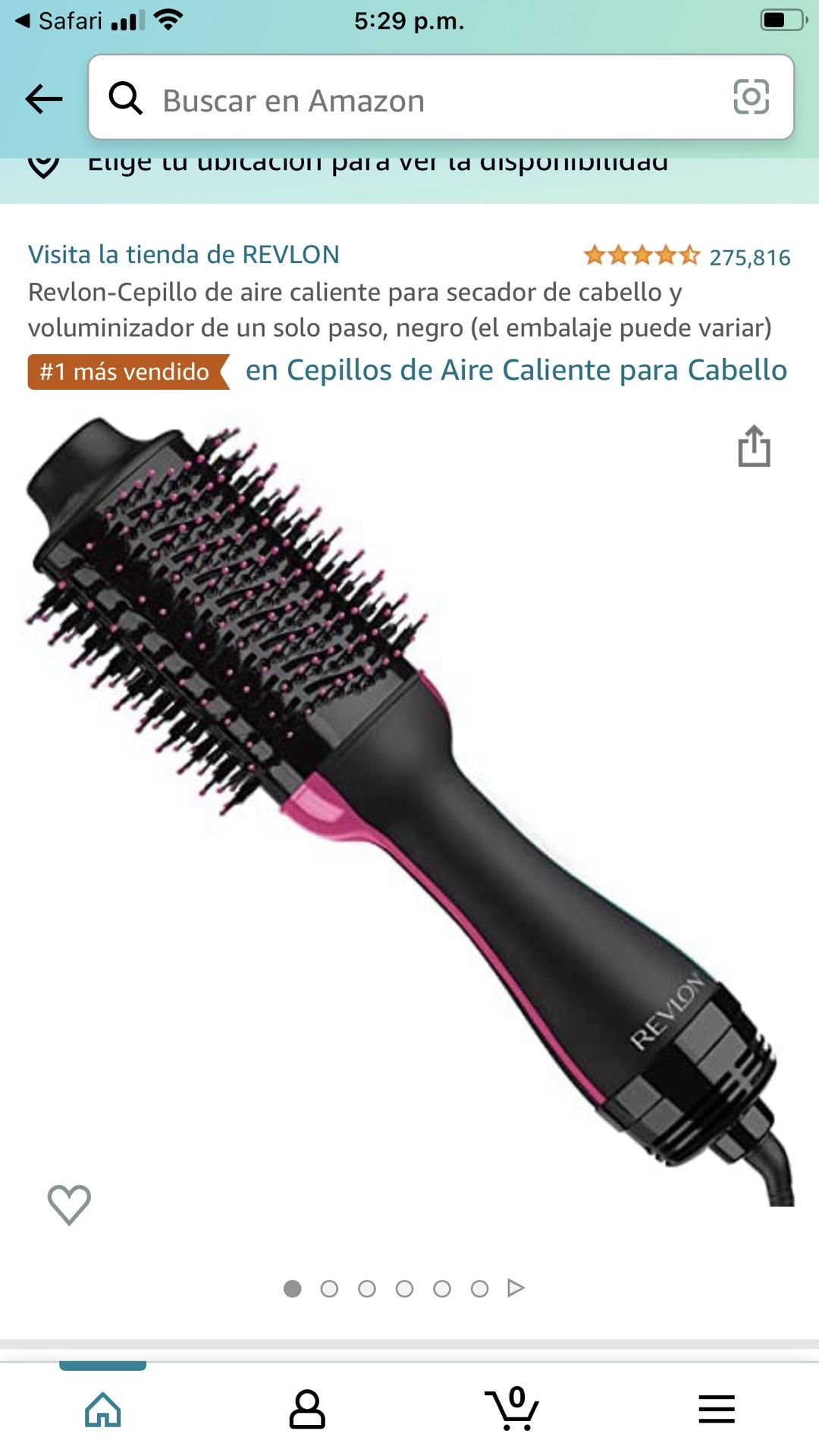Go to the Home tab
This screenshot has height=1456, width=819.
pos(102,1410)
